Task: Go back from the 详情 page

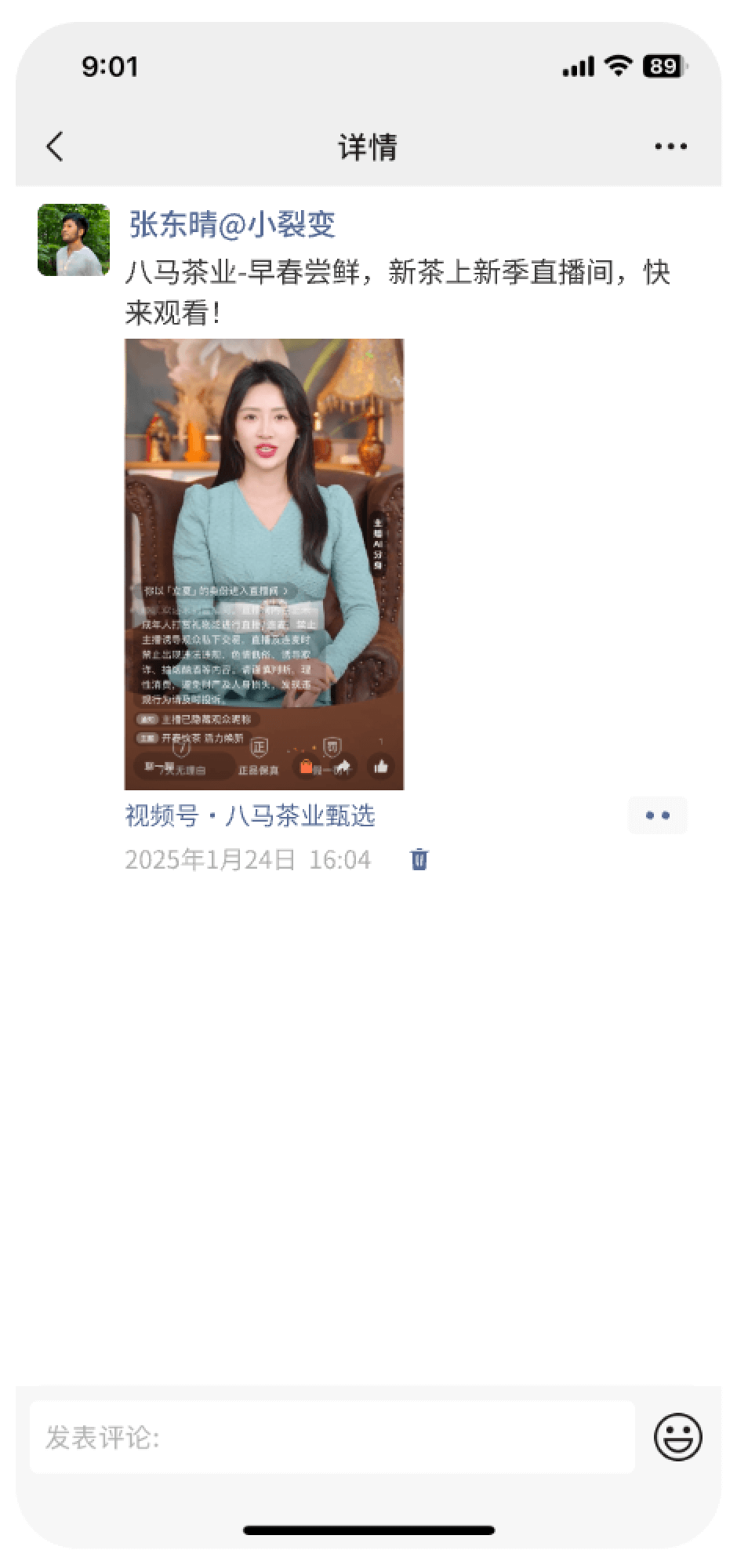Action: pos(55,146)
